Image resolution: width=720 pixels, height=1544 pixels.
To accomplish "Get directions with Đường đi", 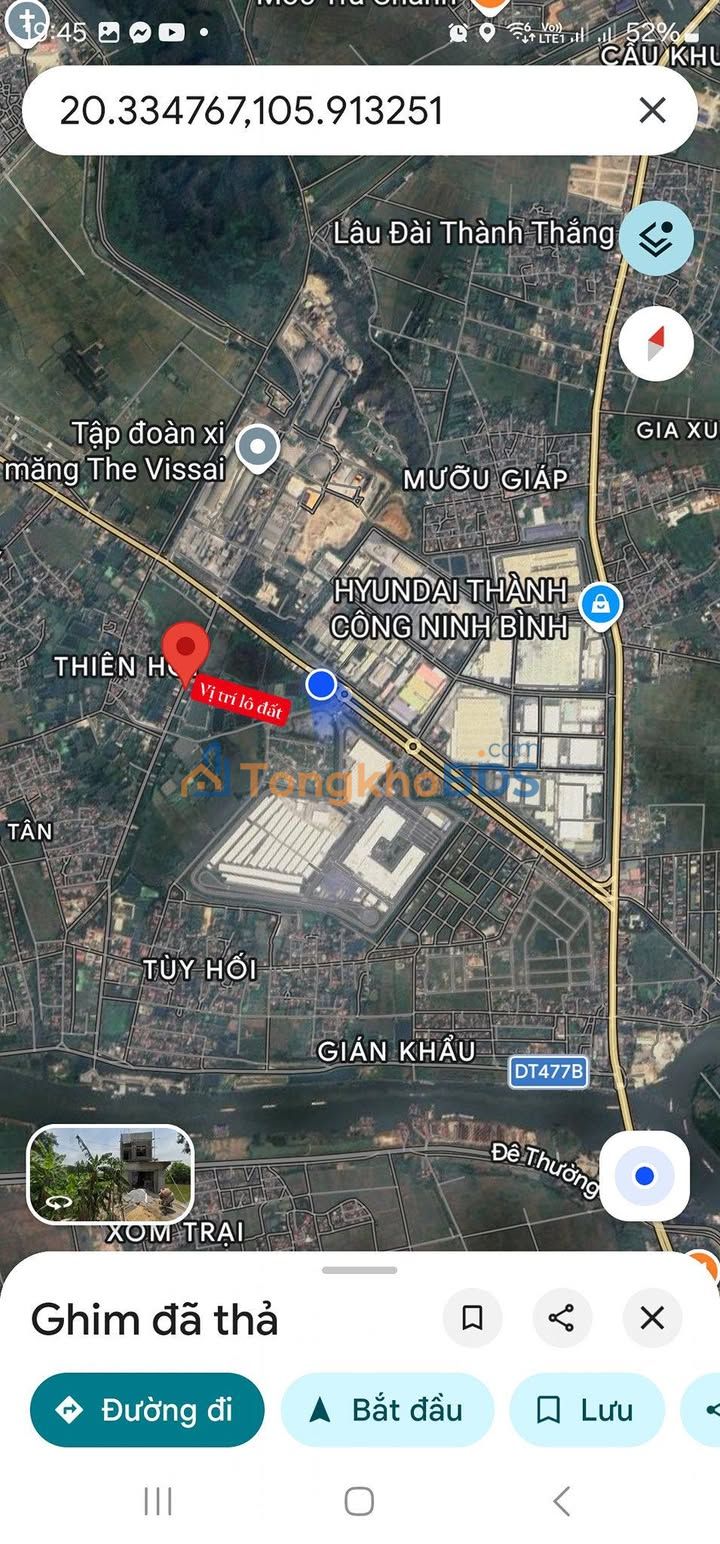I will coord(147,1410).
